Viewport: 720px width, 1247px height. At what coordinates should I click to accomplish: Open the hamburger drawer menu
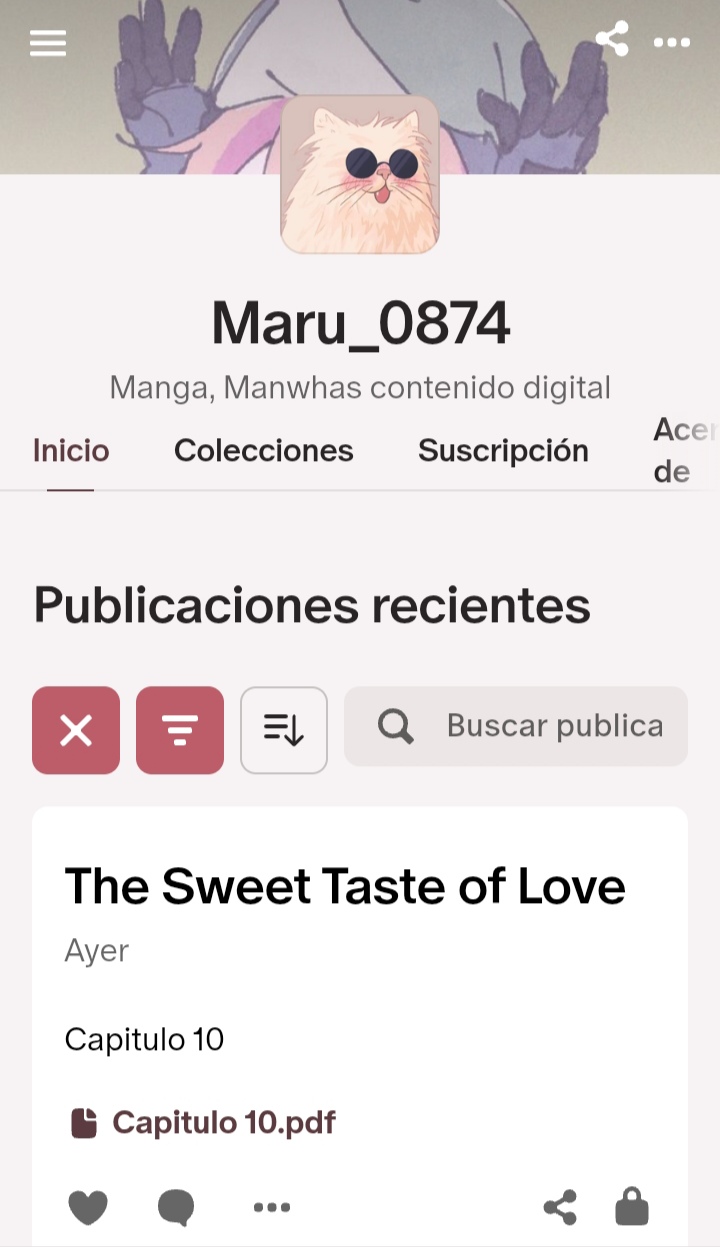click(x=48, y=42)
